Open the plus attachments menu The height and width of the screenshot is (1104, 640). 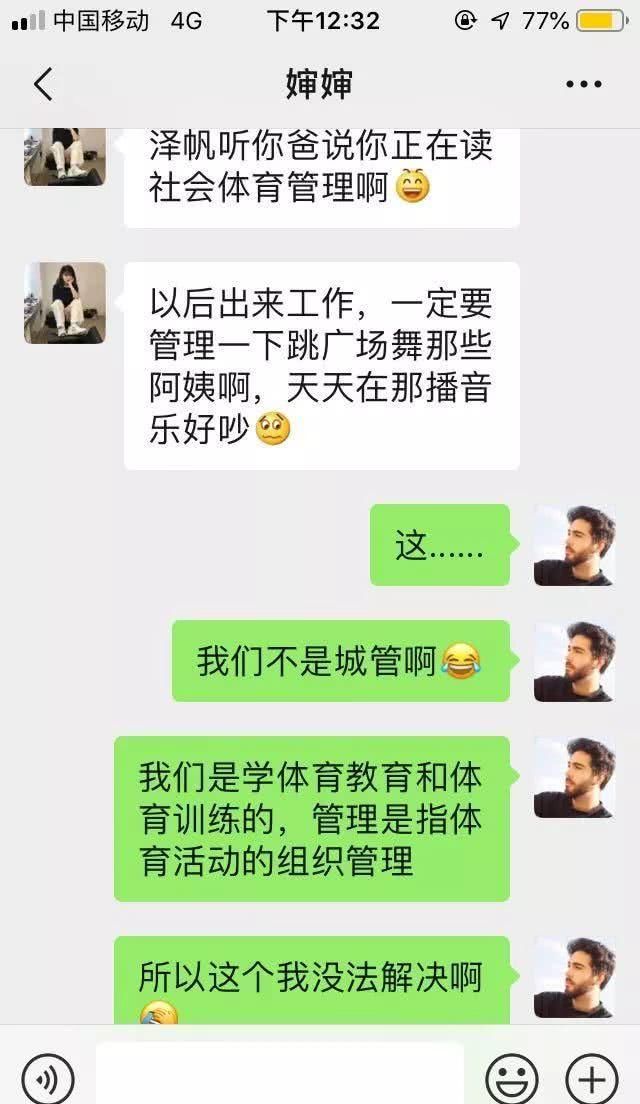(592, 1078)
